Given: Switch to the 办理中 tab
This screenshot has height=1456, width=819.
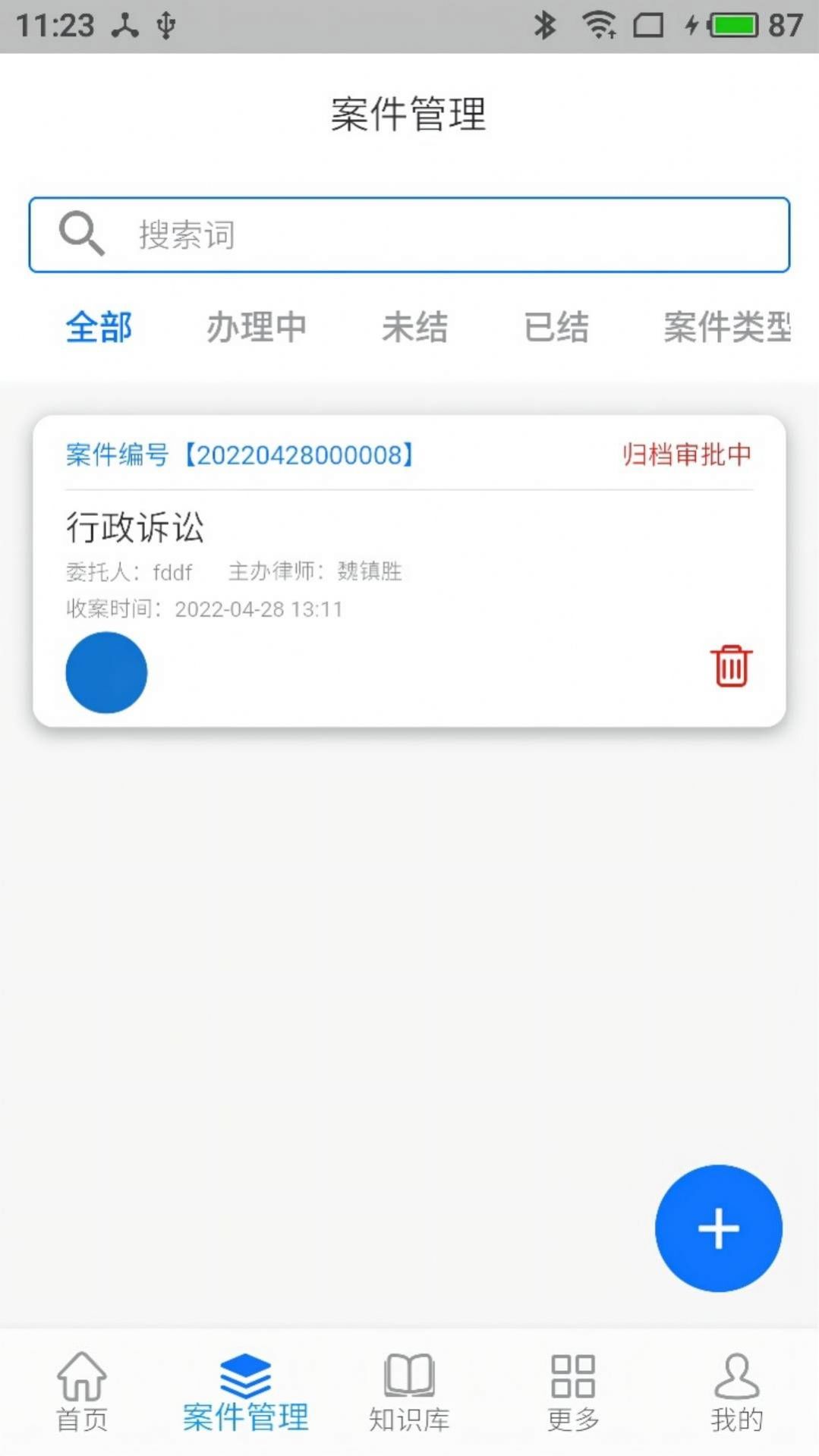Looking at the screenshot, I should point(256,328).
